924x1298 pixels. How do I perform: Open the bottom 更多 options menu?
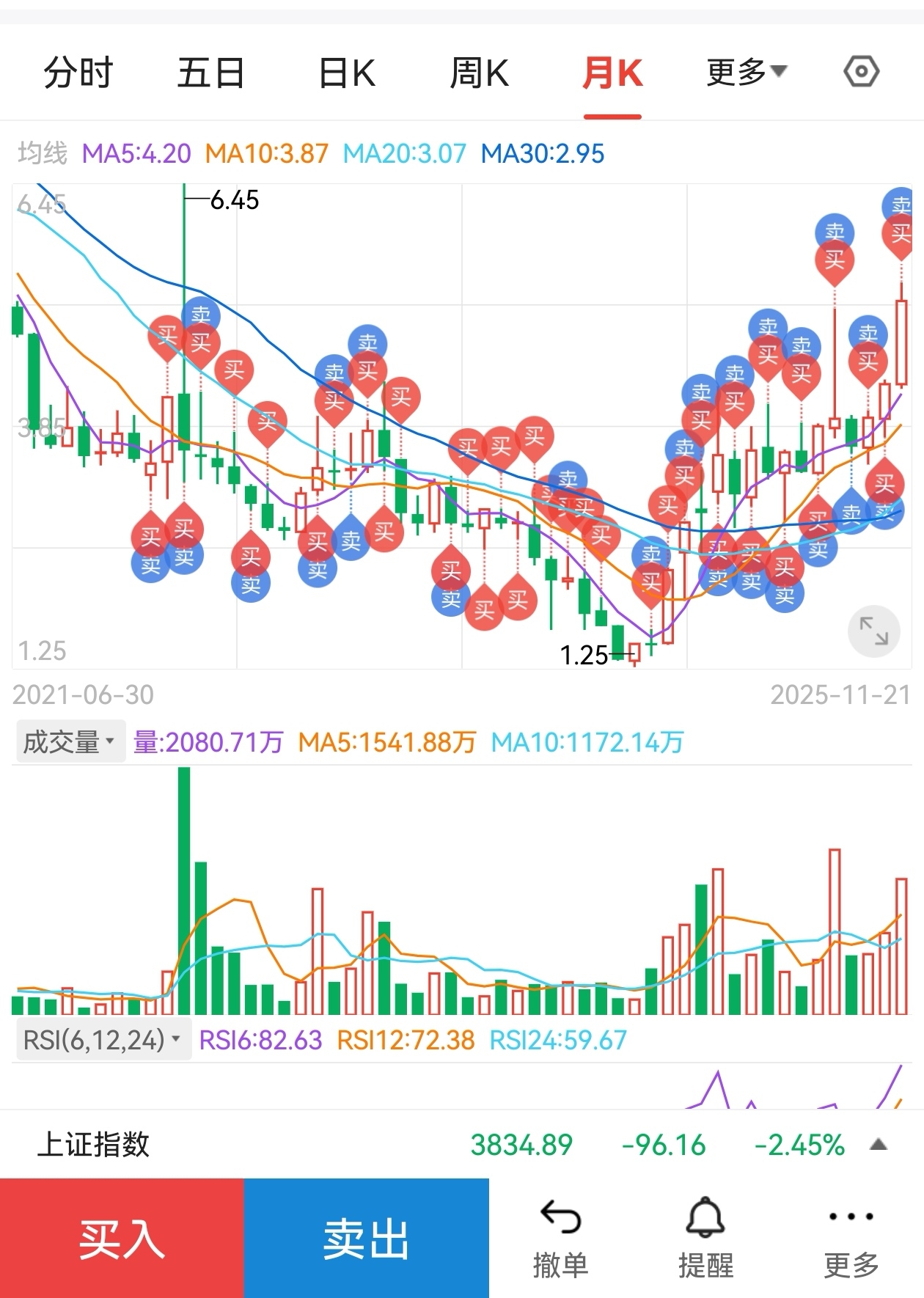click(x=851, y=1239)
